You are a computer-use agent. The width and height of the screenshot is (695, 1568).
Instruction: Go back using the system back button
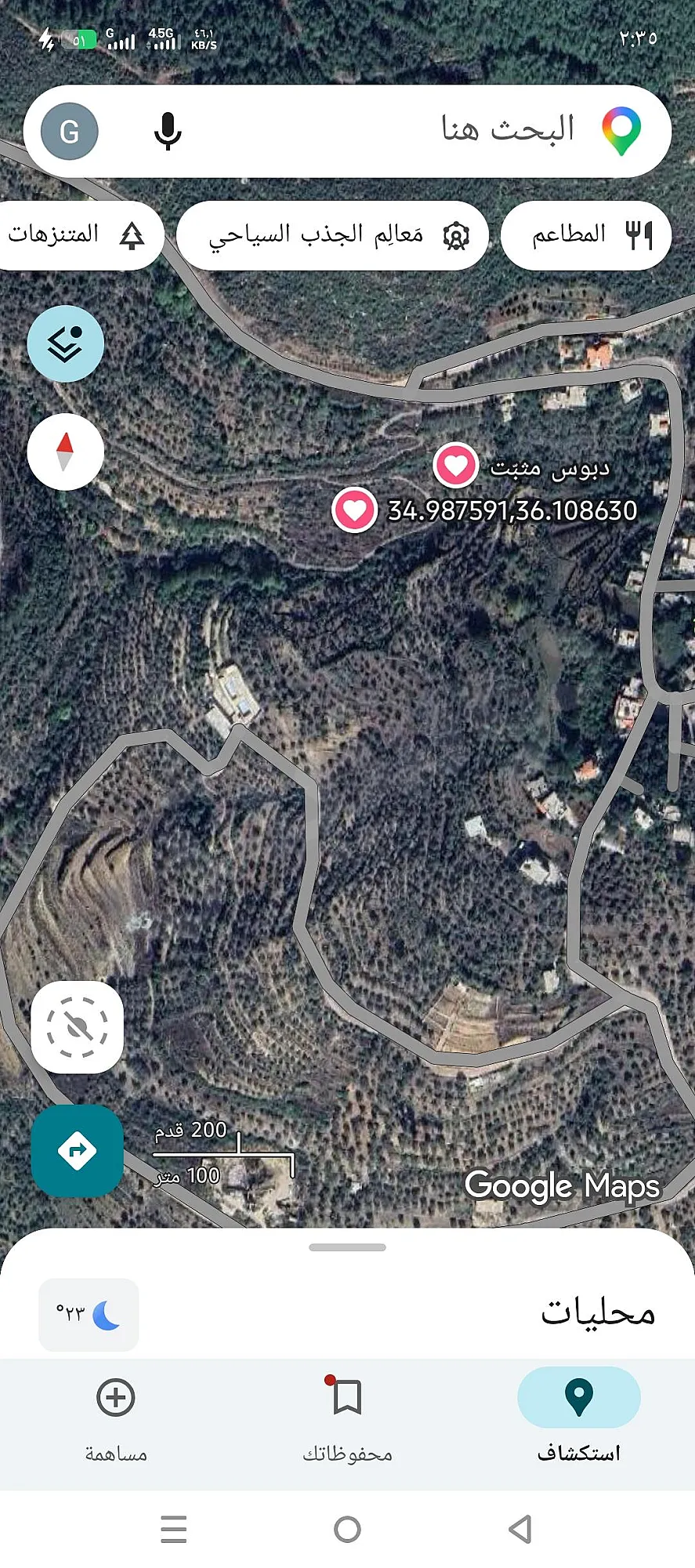click(520, 1529)
